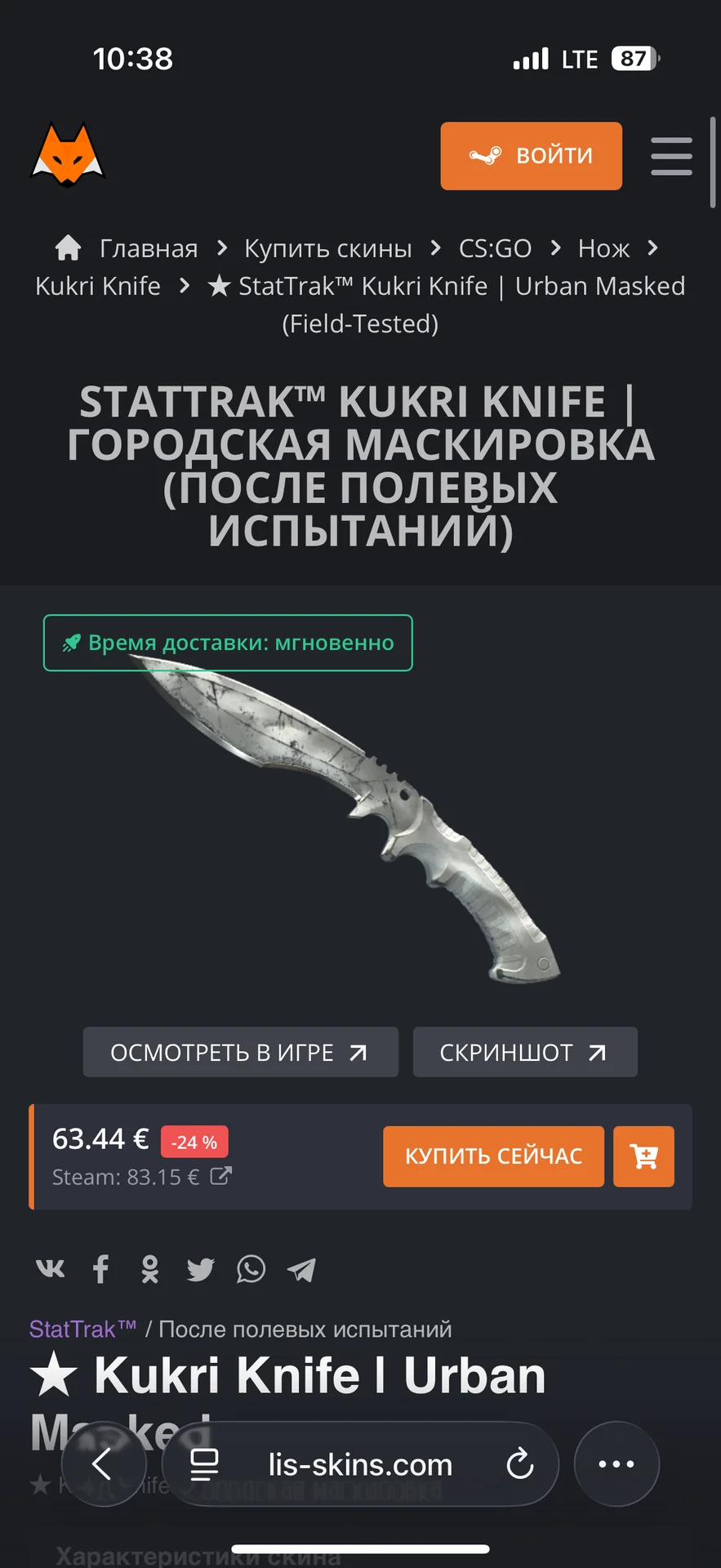The height and width of the screenshot is (1568, 721).
Task: Tap the ВОЙТИ login button
Action: 531,156
